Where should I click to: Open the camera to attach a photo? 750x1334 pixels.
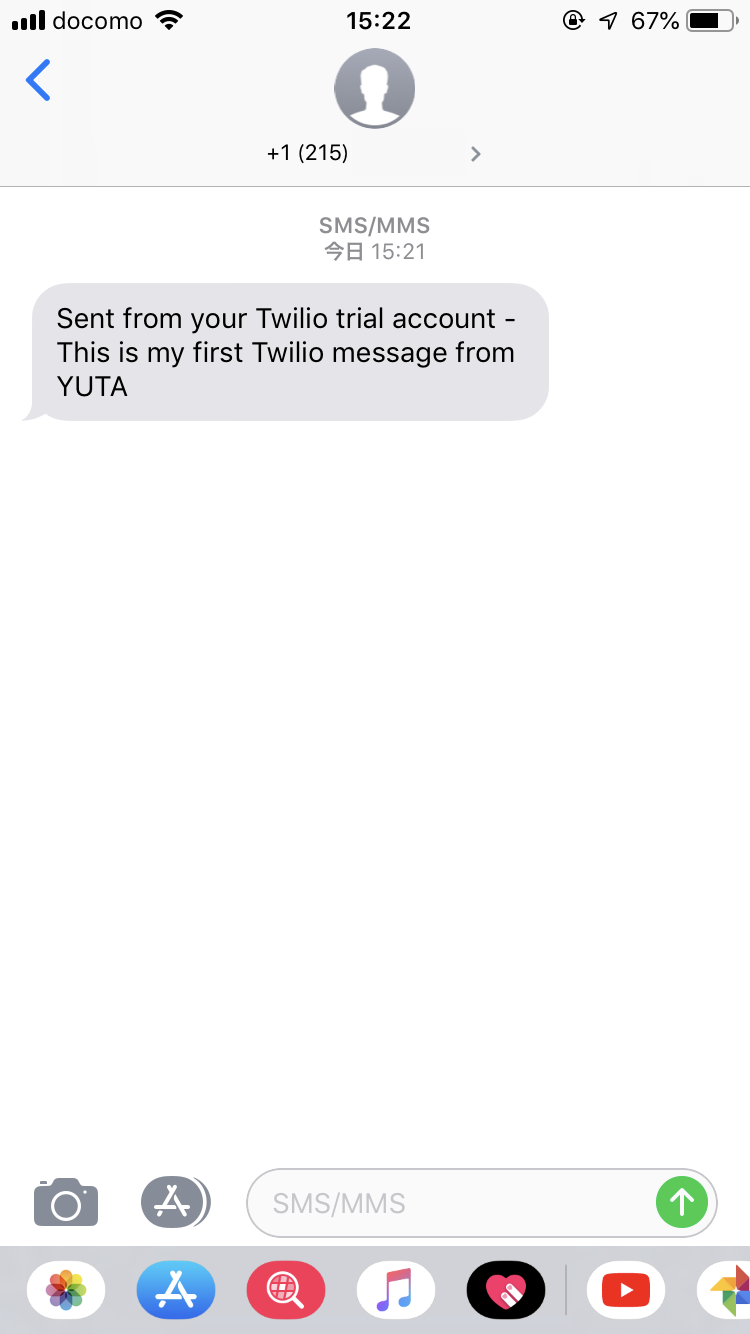[66, 1201]
